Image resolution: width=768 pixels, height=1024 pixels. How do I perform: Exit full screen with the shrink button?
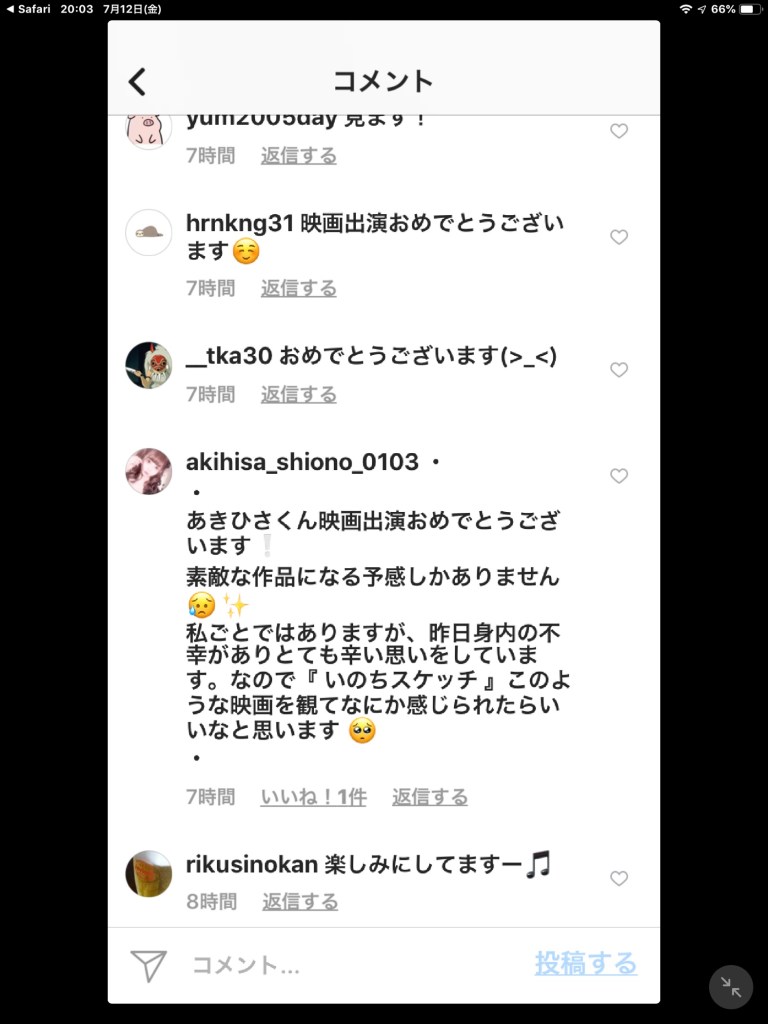pos(731,987)
